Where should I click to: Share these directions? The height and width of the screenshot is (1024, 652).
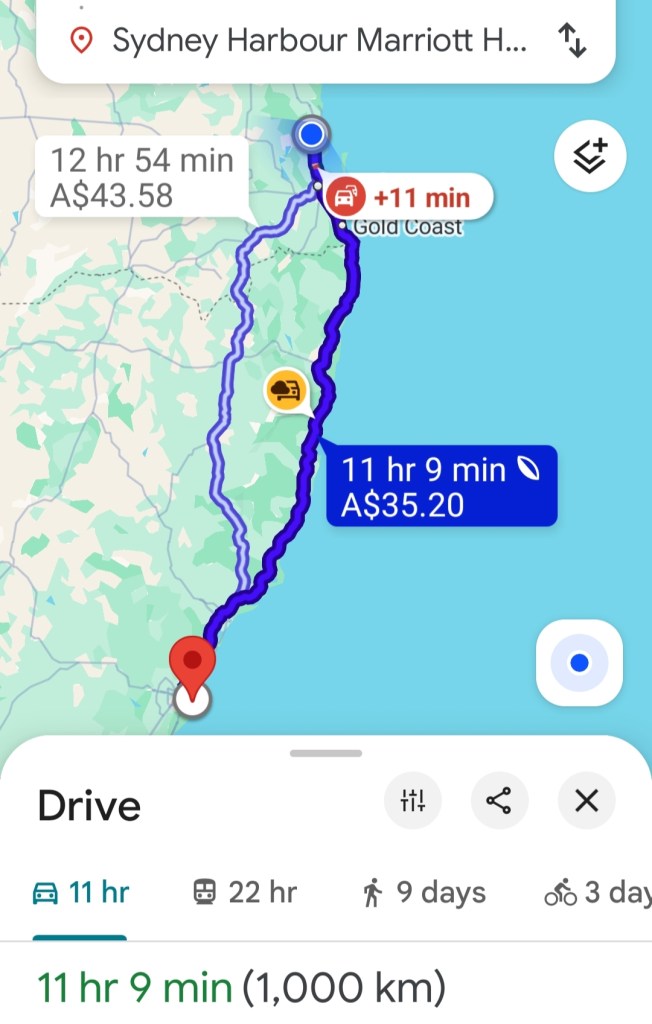click(x=499, y=800)
